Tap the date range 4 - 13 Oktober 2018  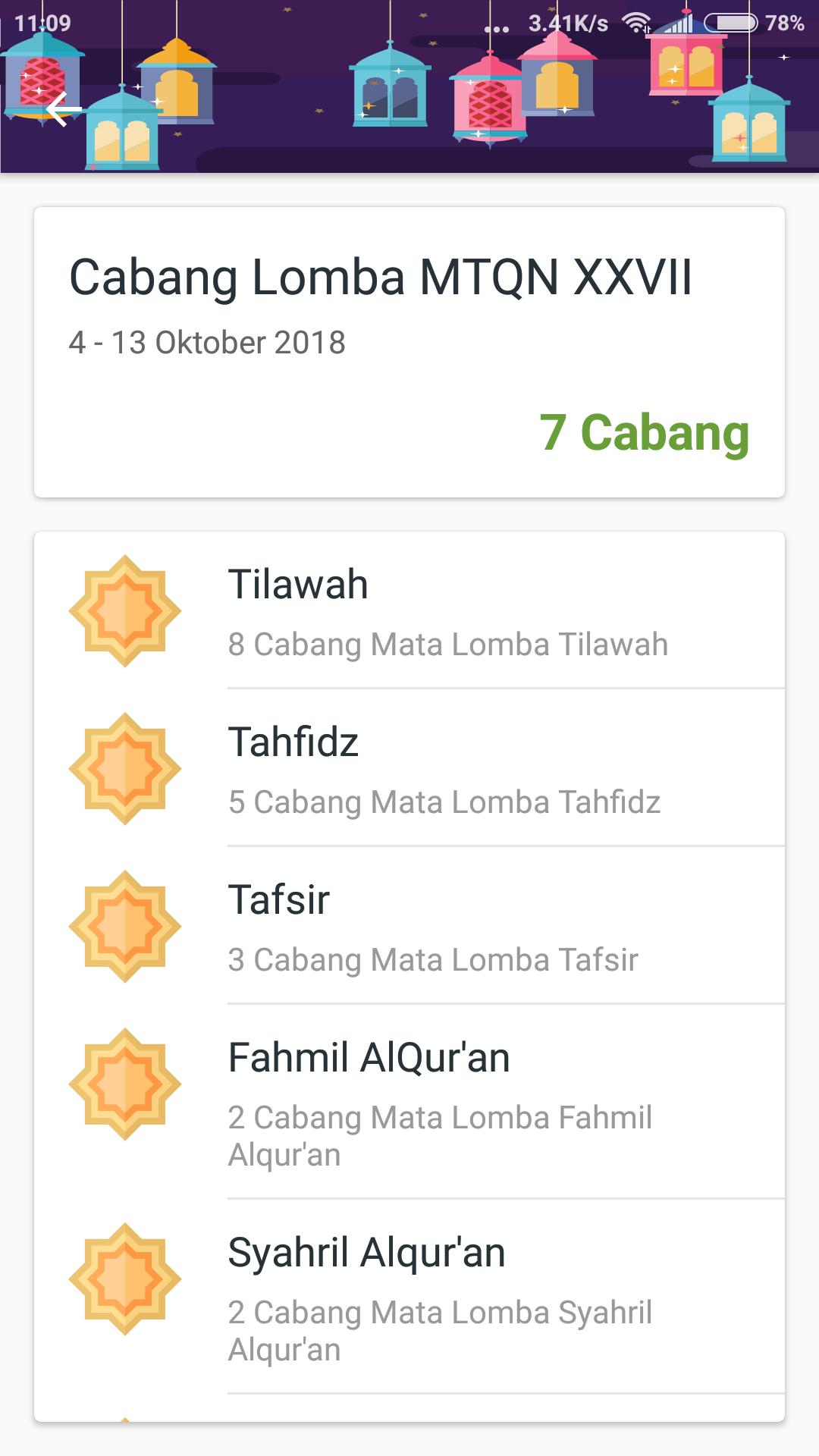click(206, 341)
